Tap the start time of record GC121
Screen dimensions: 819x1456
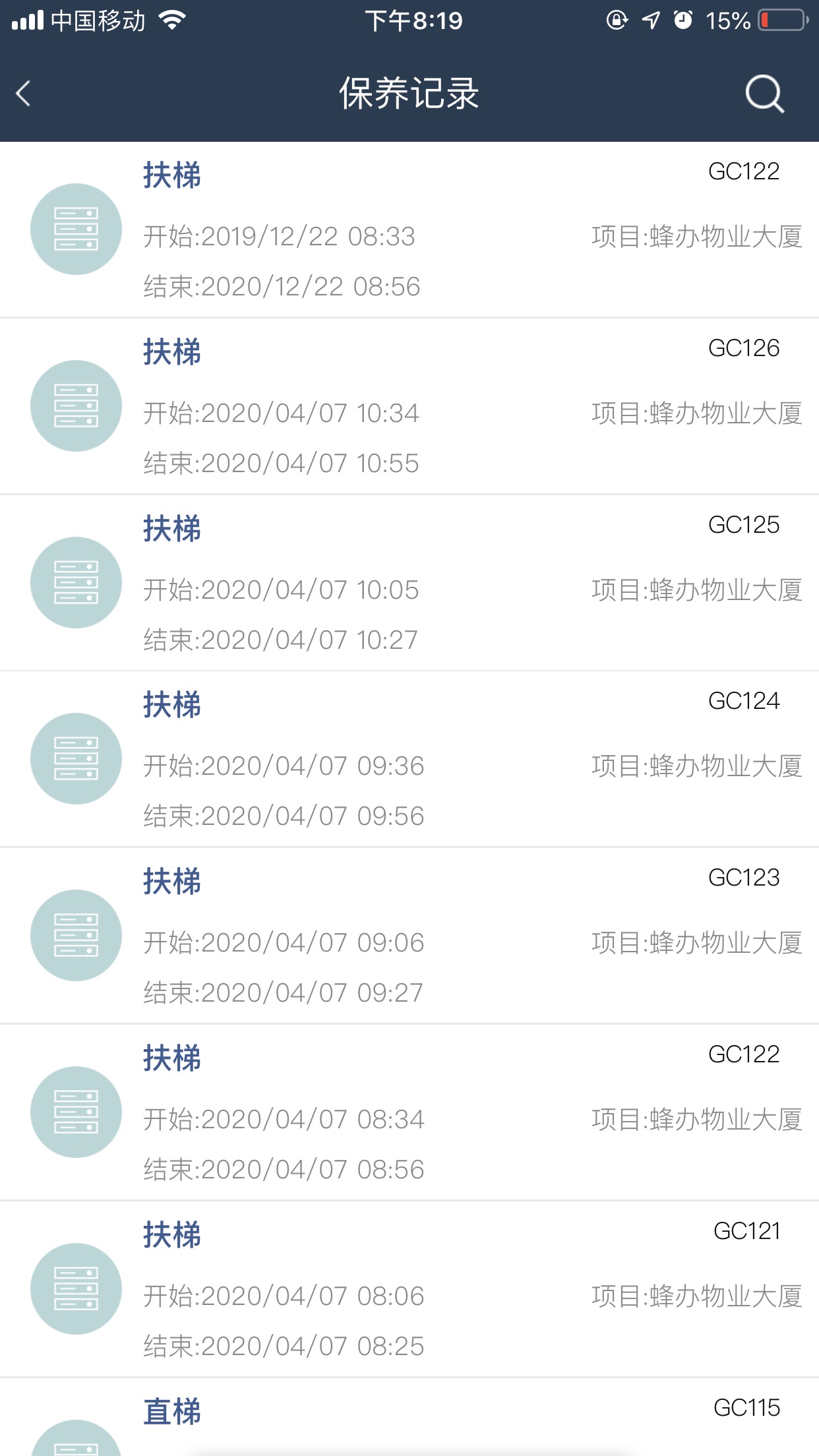[x=284, y=1296]
